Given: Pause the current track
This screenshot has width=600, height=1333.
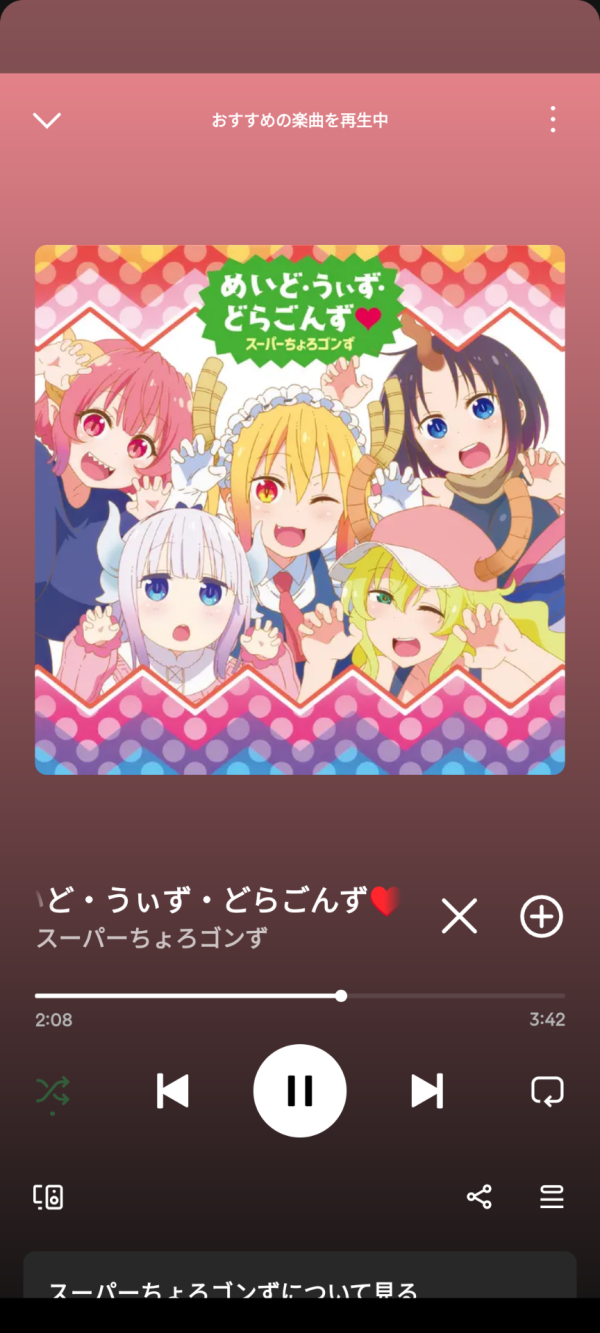Looking at the screenshot, I should click(x=300, y=1091).
